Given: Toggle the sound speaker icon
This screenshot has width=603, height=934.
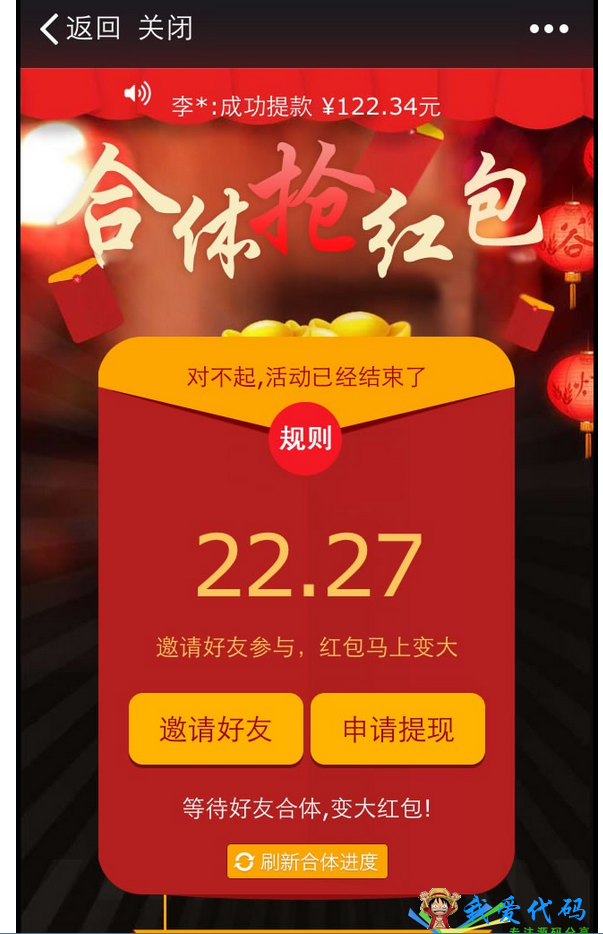Looking at the screenshot, I should click(137, 94).
